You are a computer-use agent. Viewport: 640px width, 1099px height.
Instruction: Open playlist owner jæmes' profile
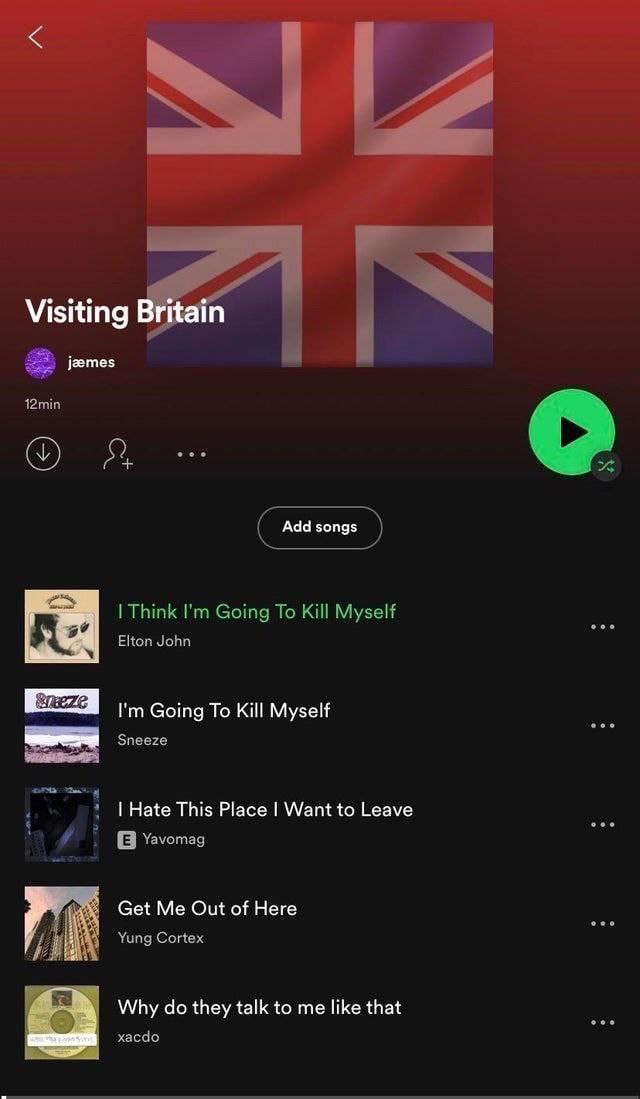(90, 362)
